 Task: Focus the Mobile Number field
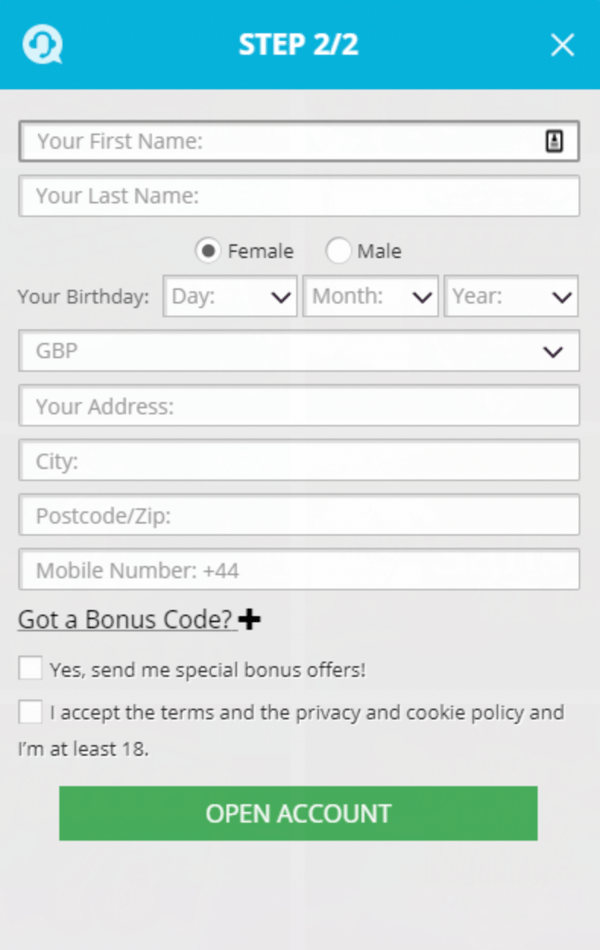(298, 571)
